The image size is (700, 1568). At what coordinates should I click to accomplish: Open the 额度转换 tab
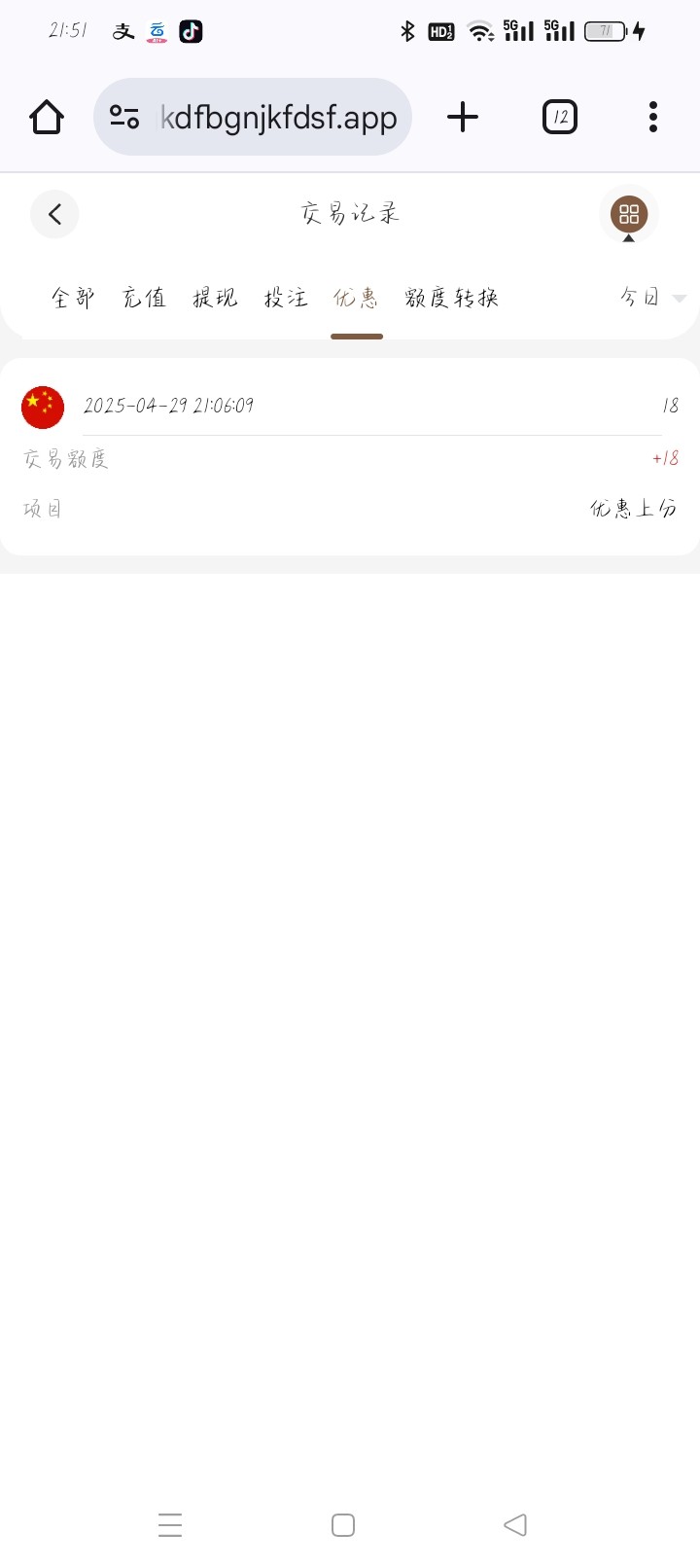(x=452, y=298)
